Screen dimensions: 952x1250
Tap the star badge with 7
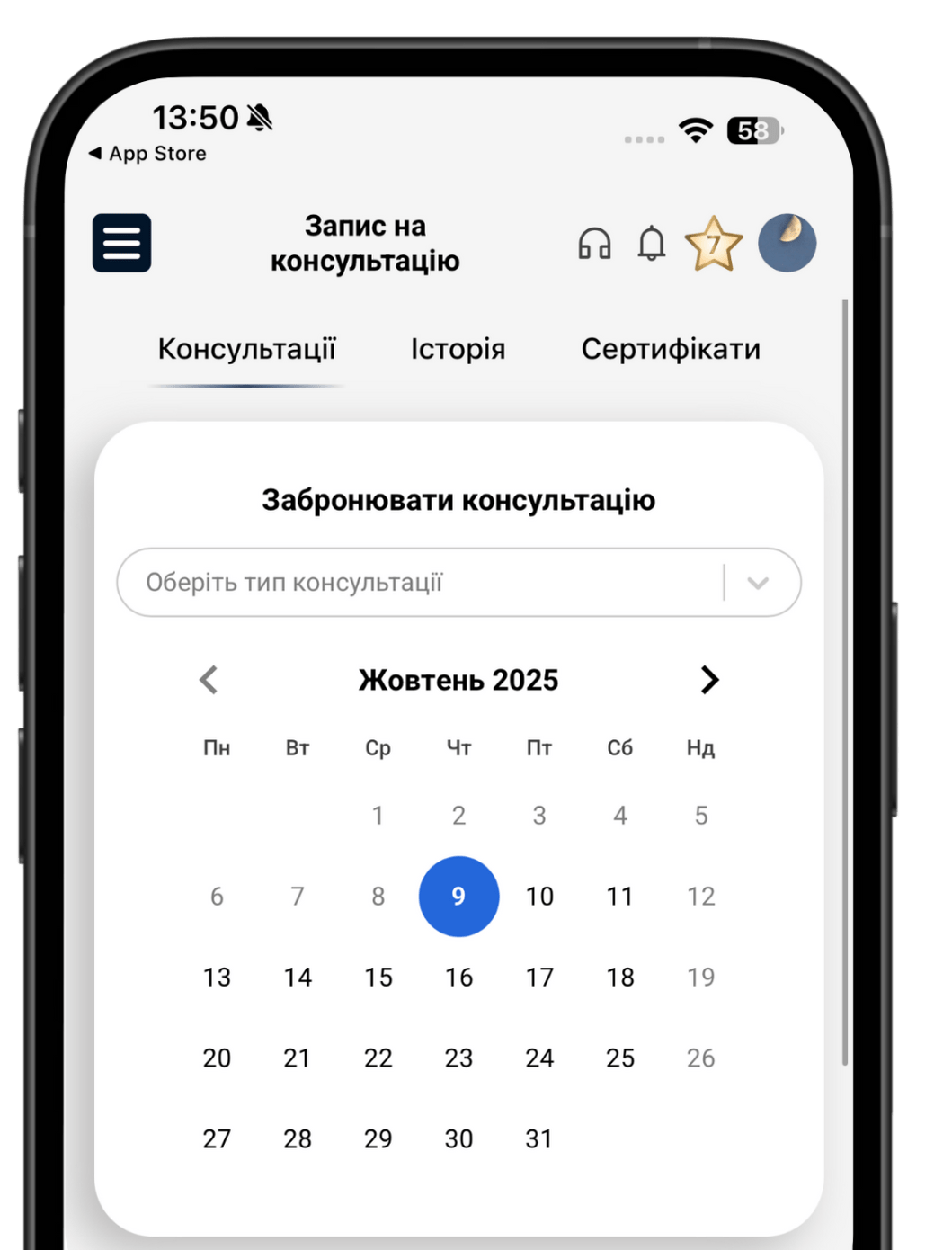[713, 244]
